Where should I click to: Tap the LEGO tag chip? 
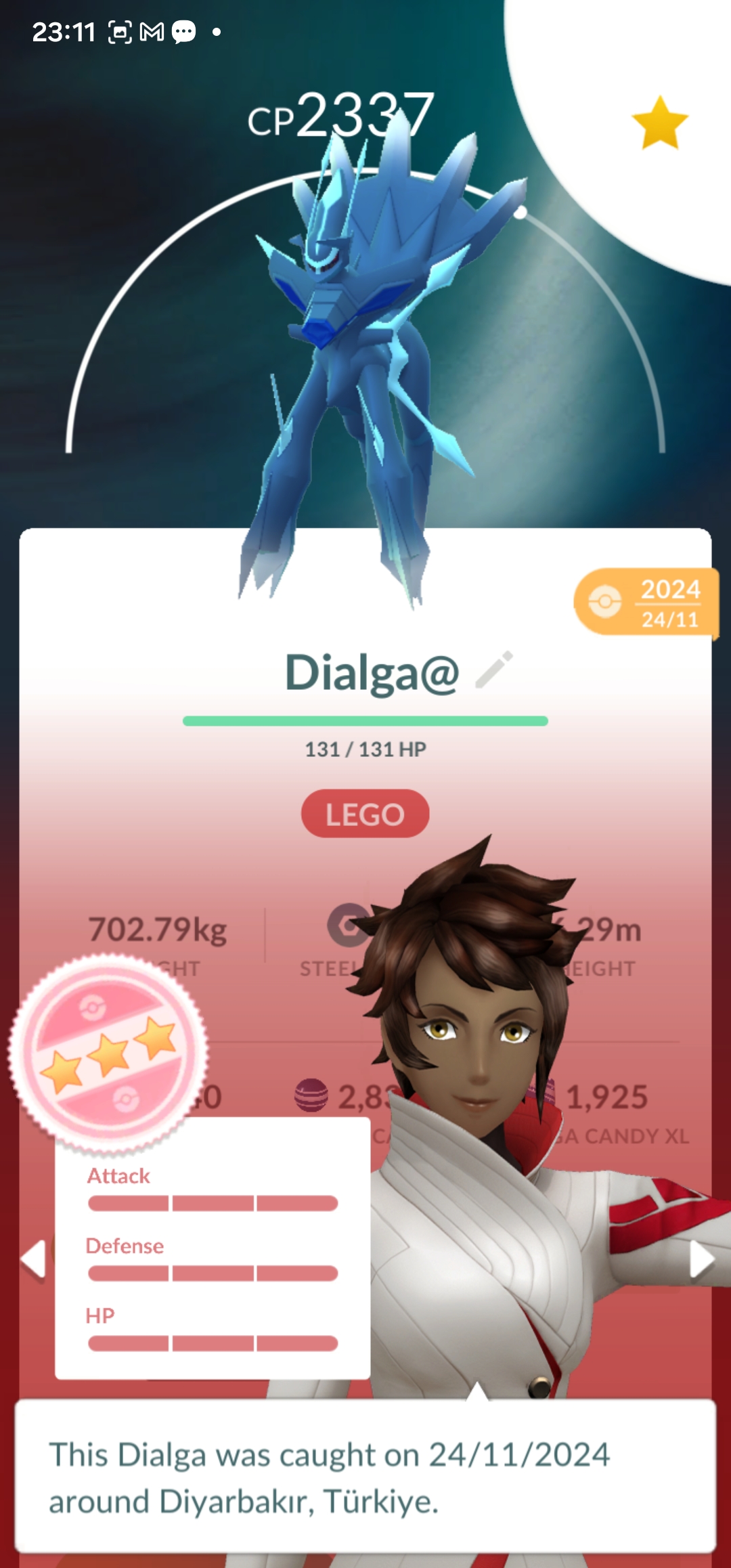365,814
